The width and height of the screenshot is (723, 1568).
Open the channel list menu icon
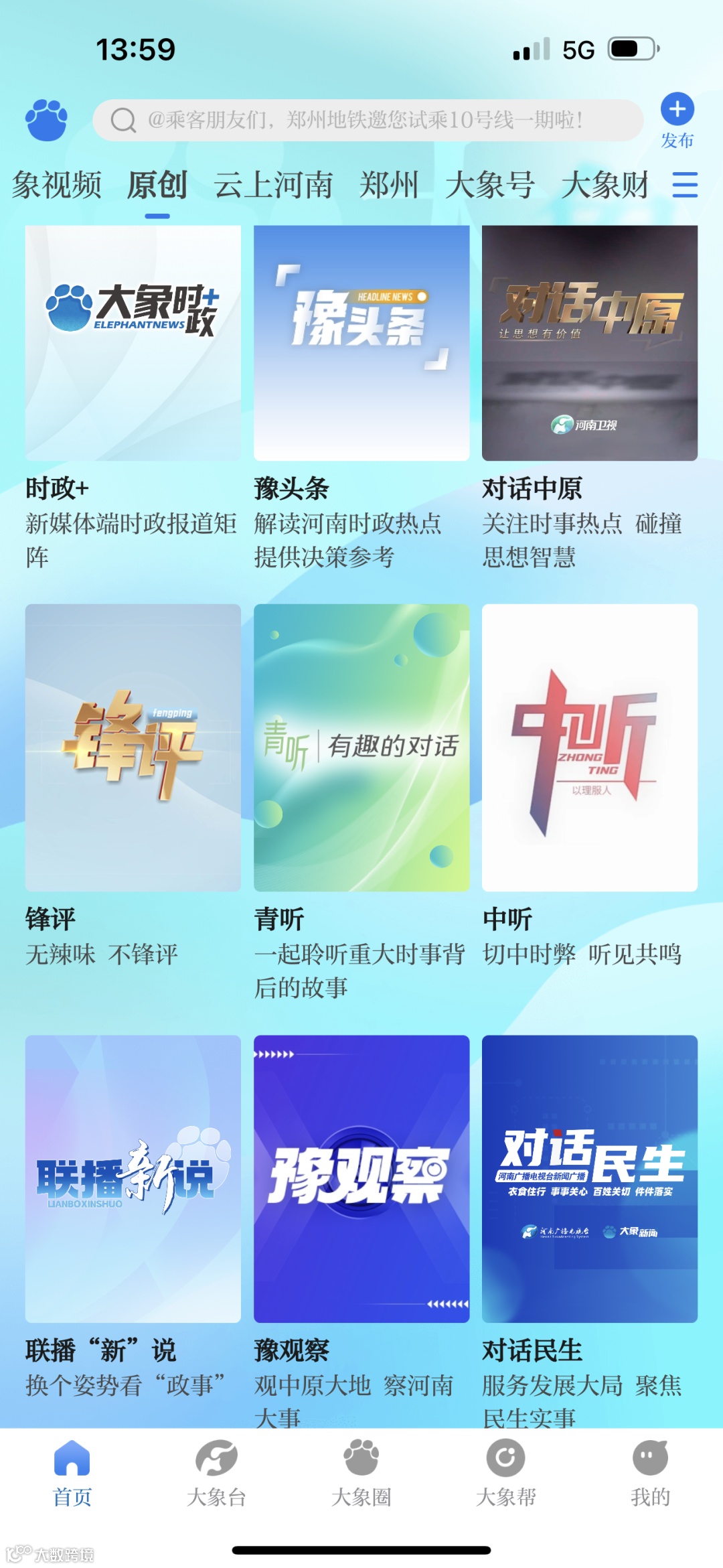pos(684,185)
